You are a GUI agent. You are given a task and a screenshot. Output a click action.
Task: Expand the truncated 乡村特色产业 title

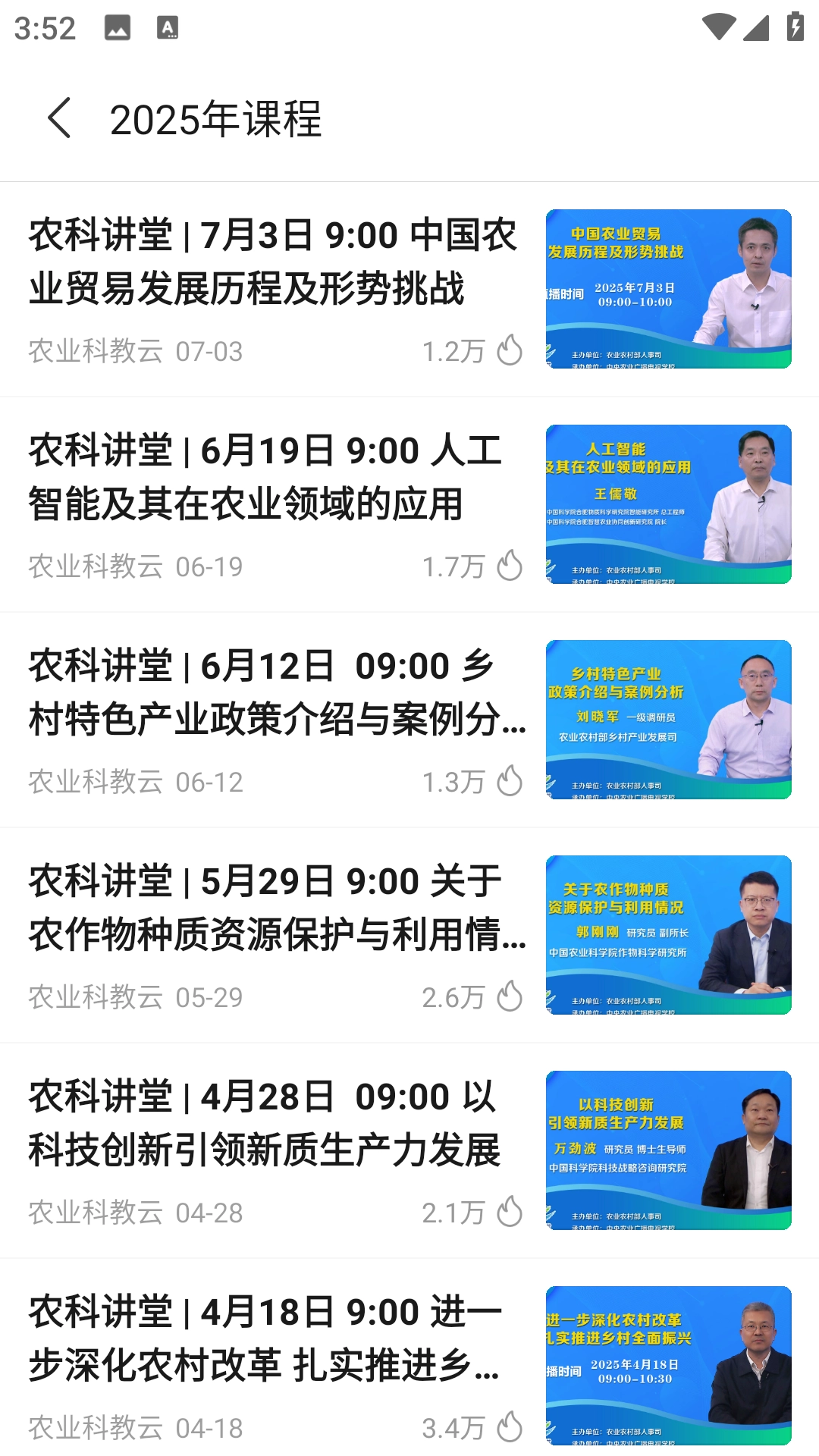273,694
